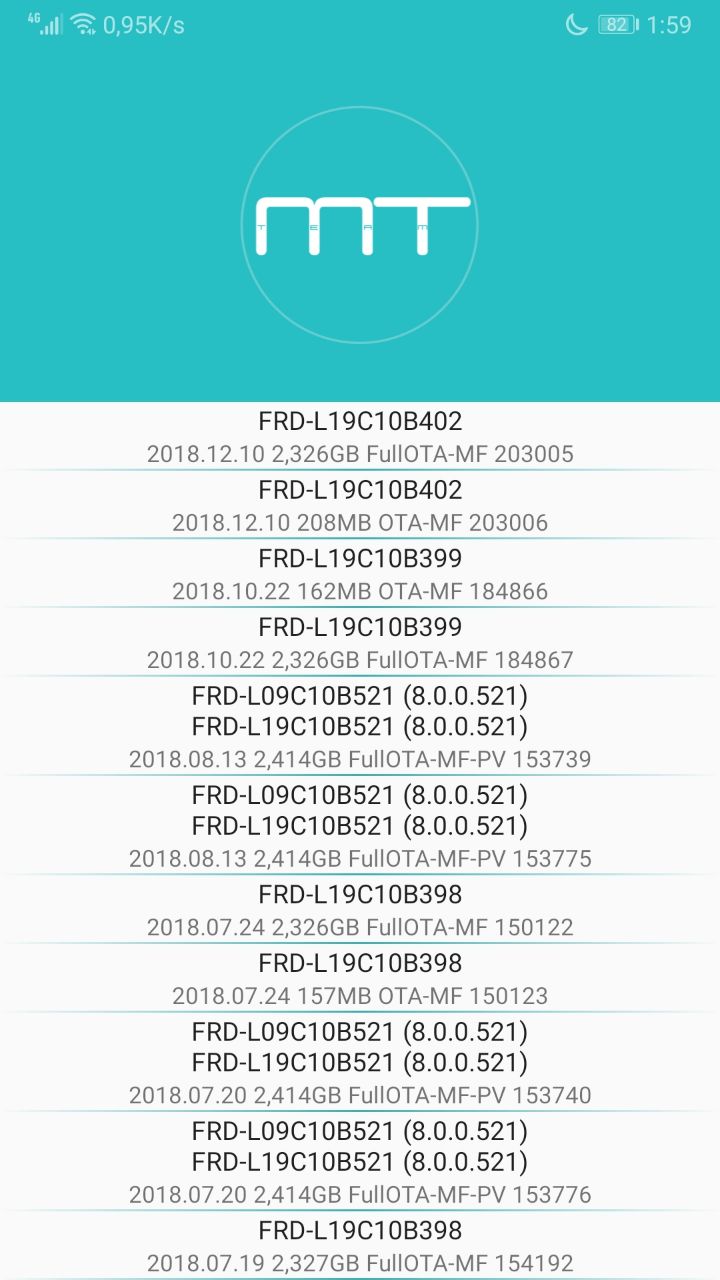Screen dimensions: 720x1280
Task: Open FRD-L19C10B399 162MB OTA-MF 184866
Action: (x=360, y=574)
